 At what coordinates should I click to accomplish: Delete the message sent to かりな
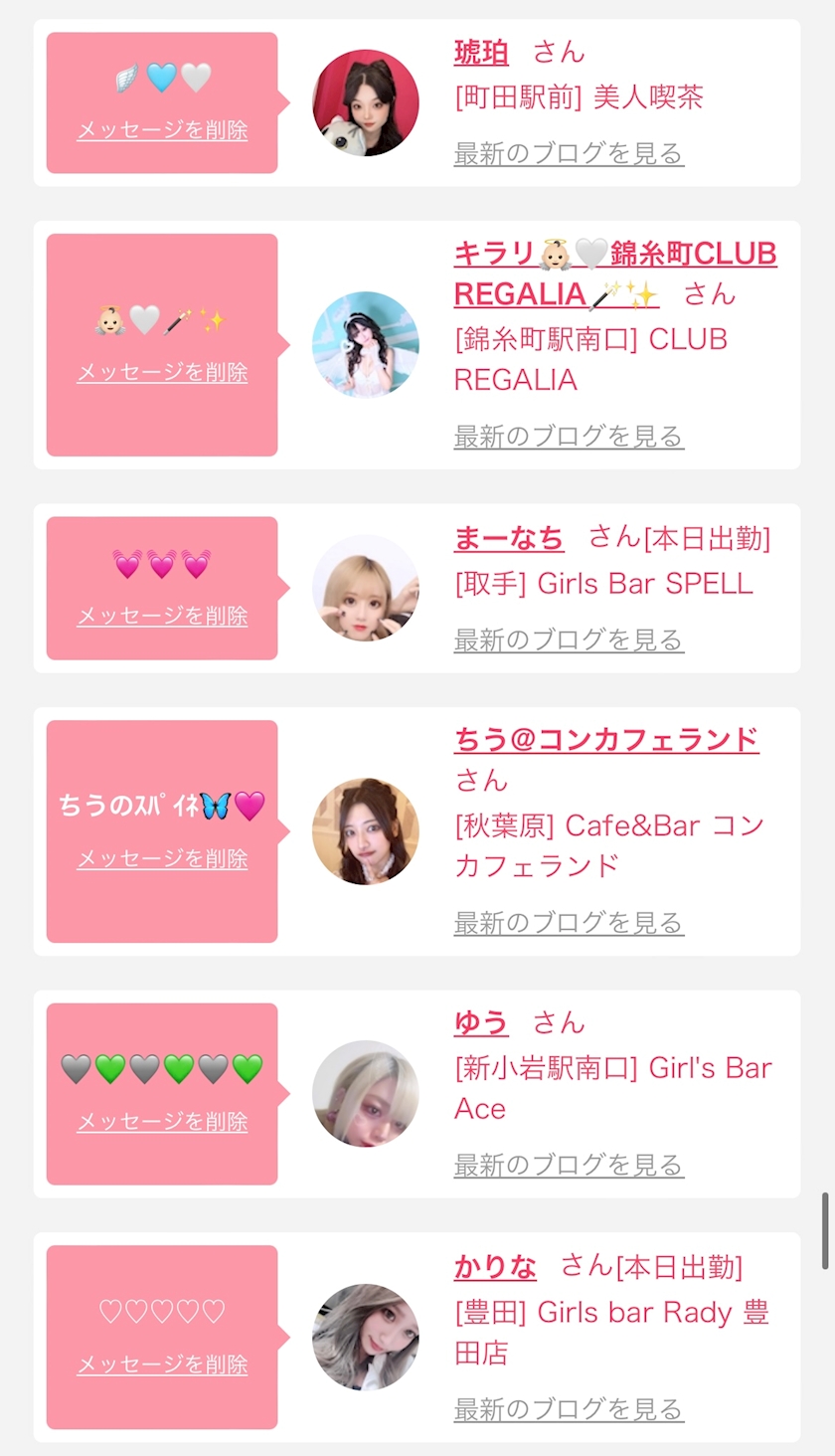(x=162, y=1365)
